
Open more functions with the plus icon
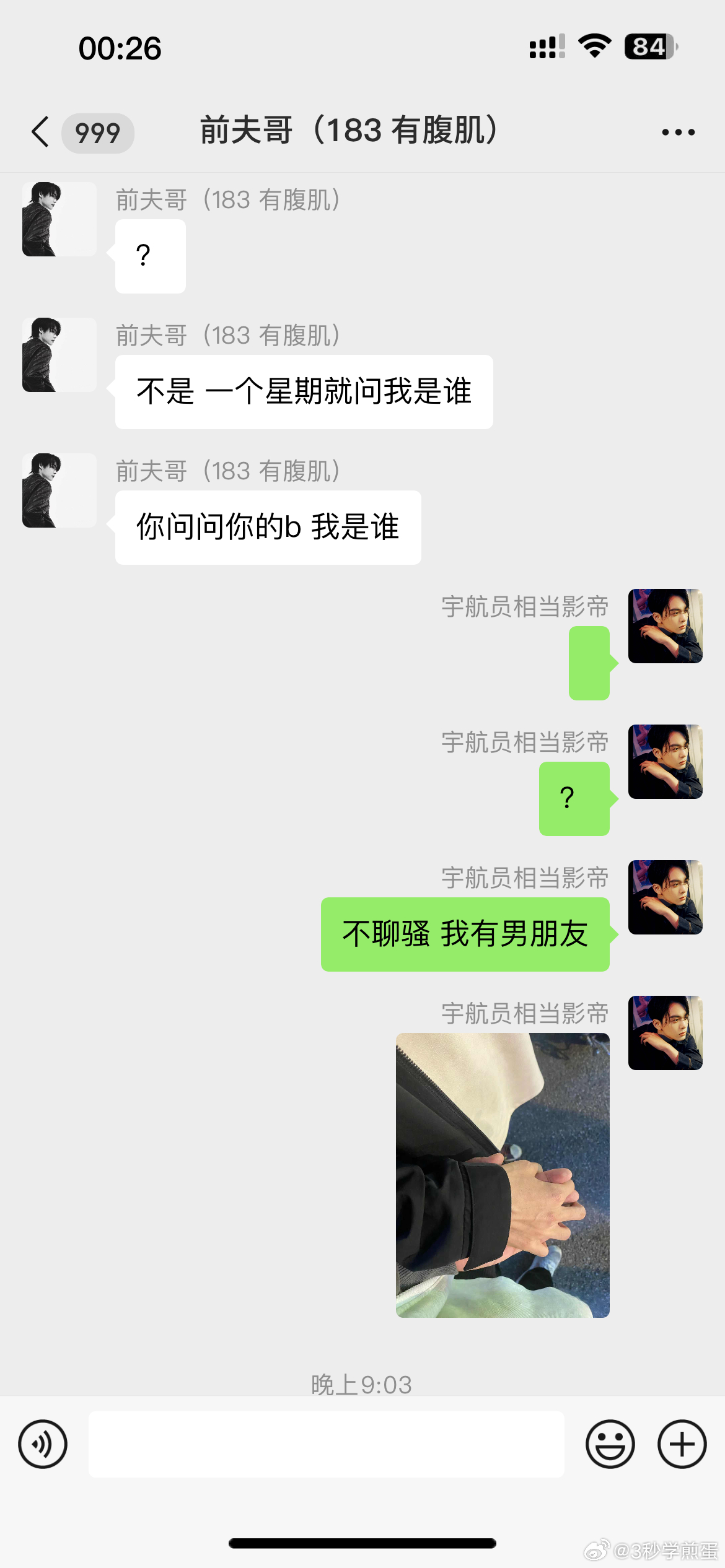680,1444
